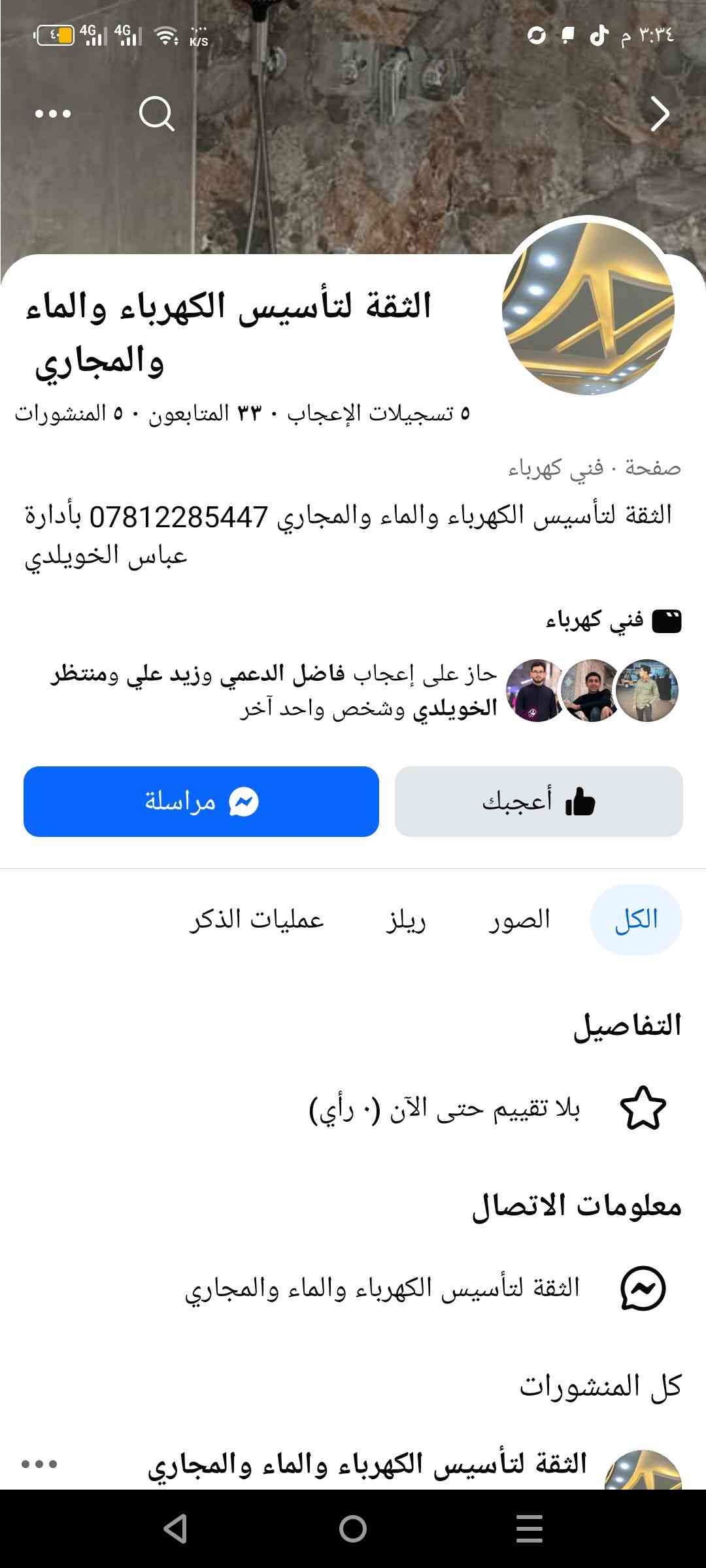Screen dimensions: 706x1568
Task: Open recent apps from navigation bar
Action: pyautogui.click(x=529, y=1529)
